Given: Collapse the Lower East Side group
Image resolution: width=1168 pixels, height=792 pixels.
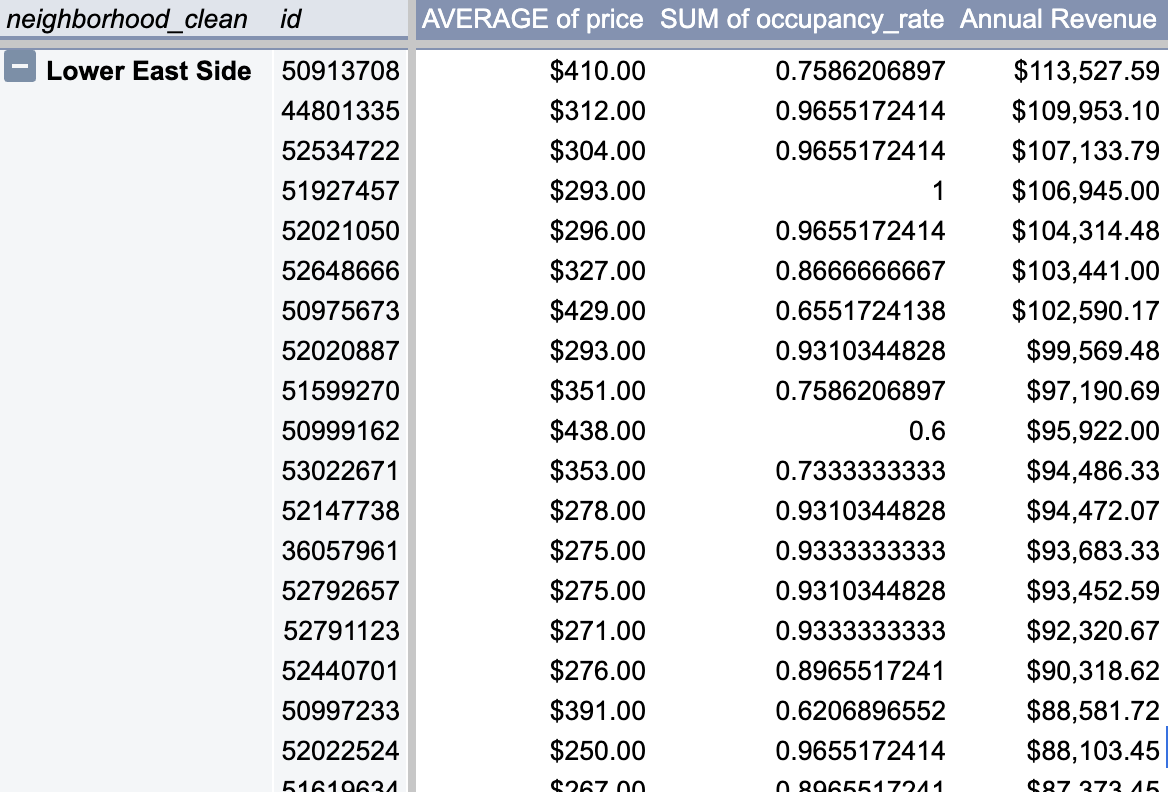Looking at the screenshot, I should [20, 68].
